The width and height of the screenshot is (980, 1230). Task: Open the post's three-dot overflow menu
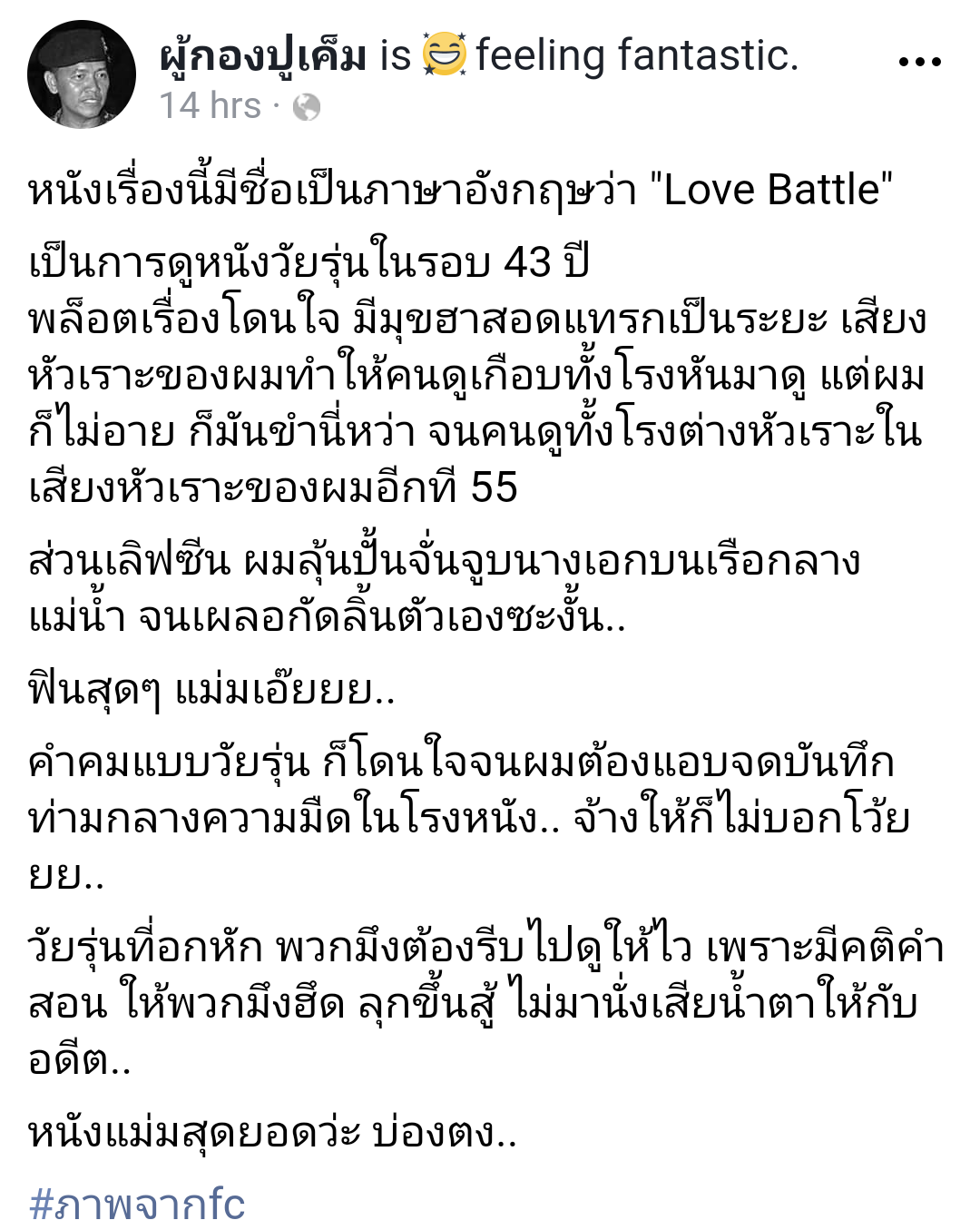click(x=919, y=62)
